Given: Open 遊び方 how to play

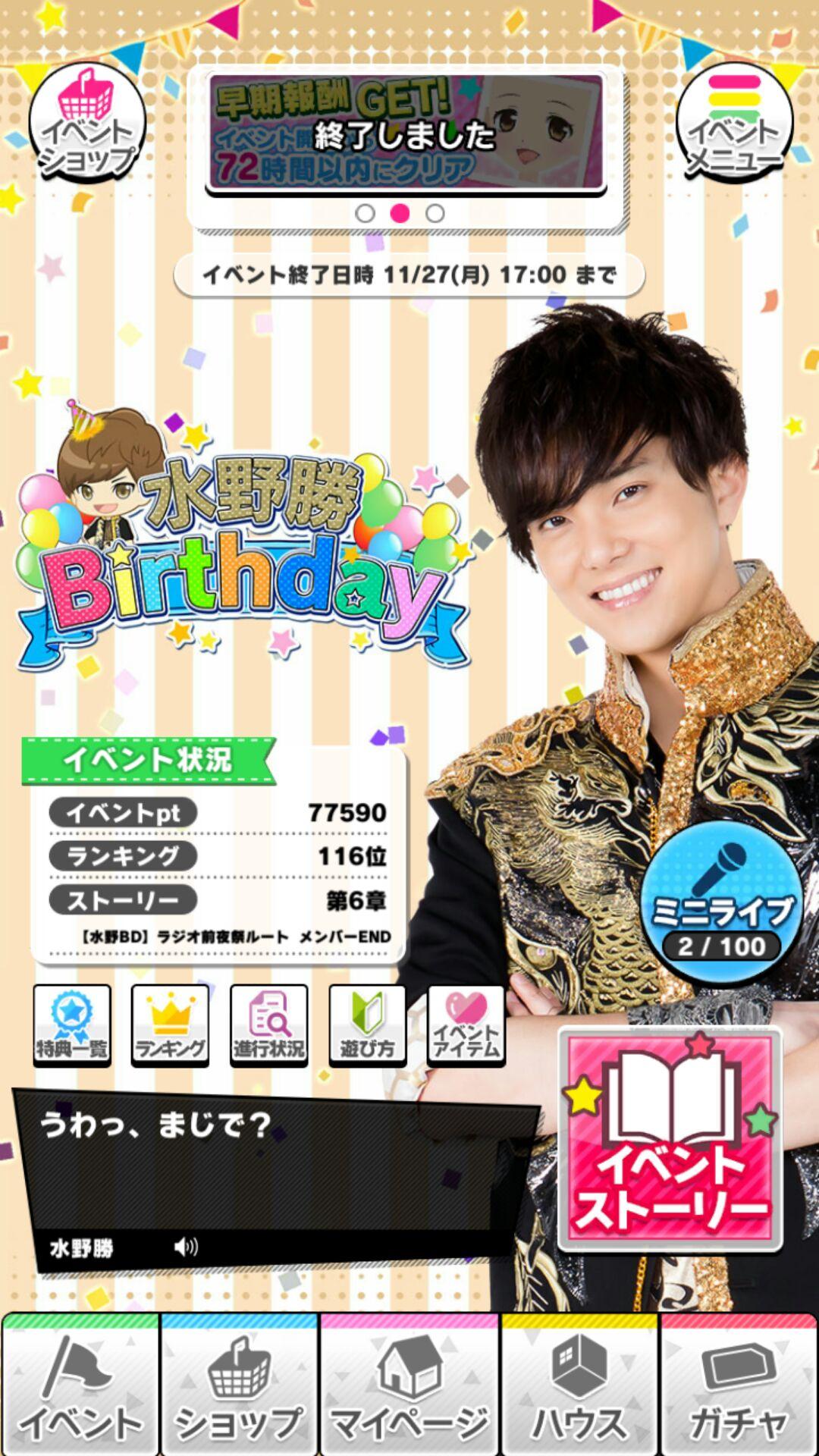Looking at the screenshot, I should pyautogui.click(x=367, y=1025).
